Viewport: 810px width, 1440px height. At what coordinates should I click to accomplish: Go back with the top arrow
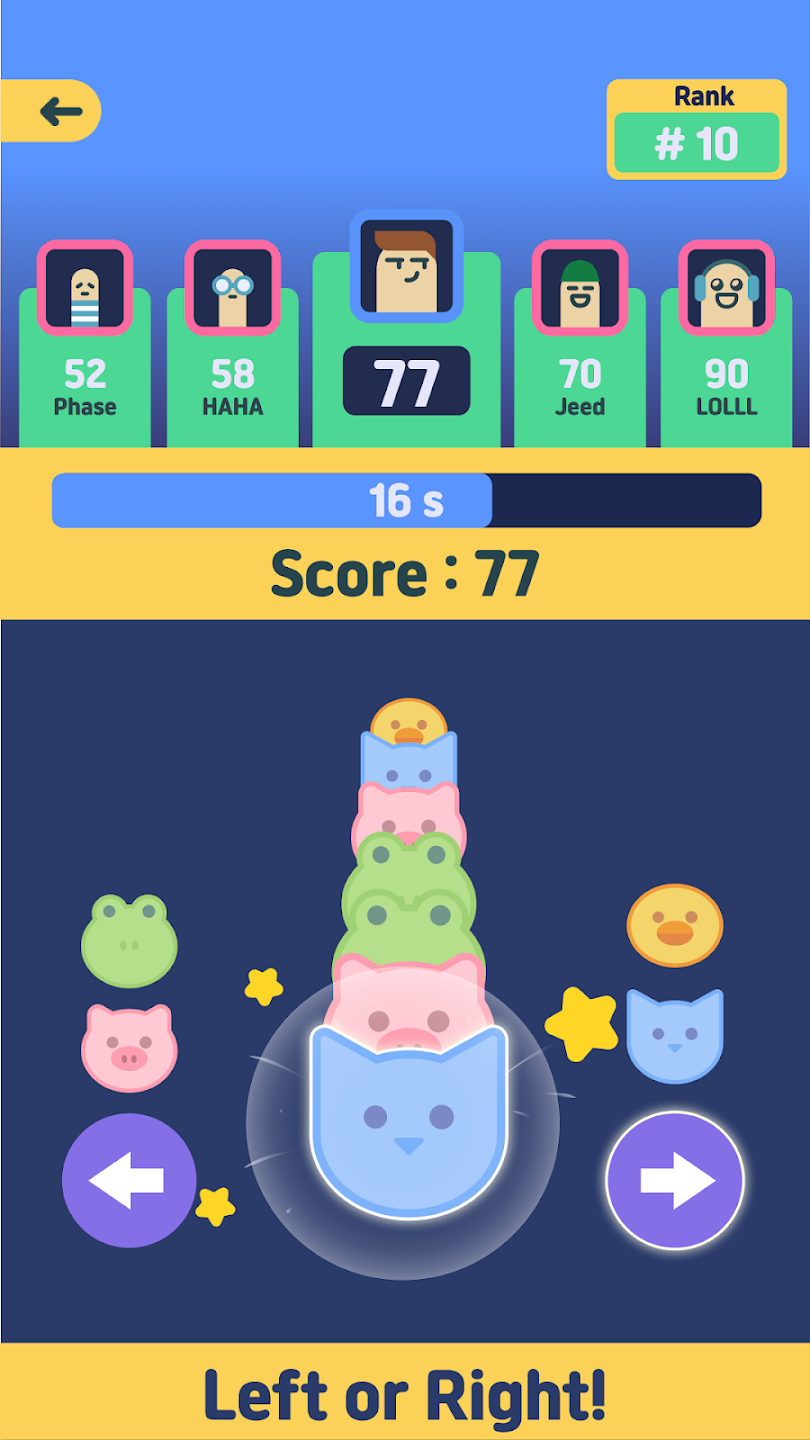[x=51, y=111]
